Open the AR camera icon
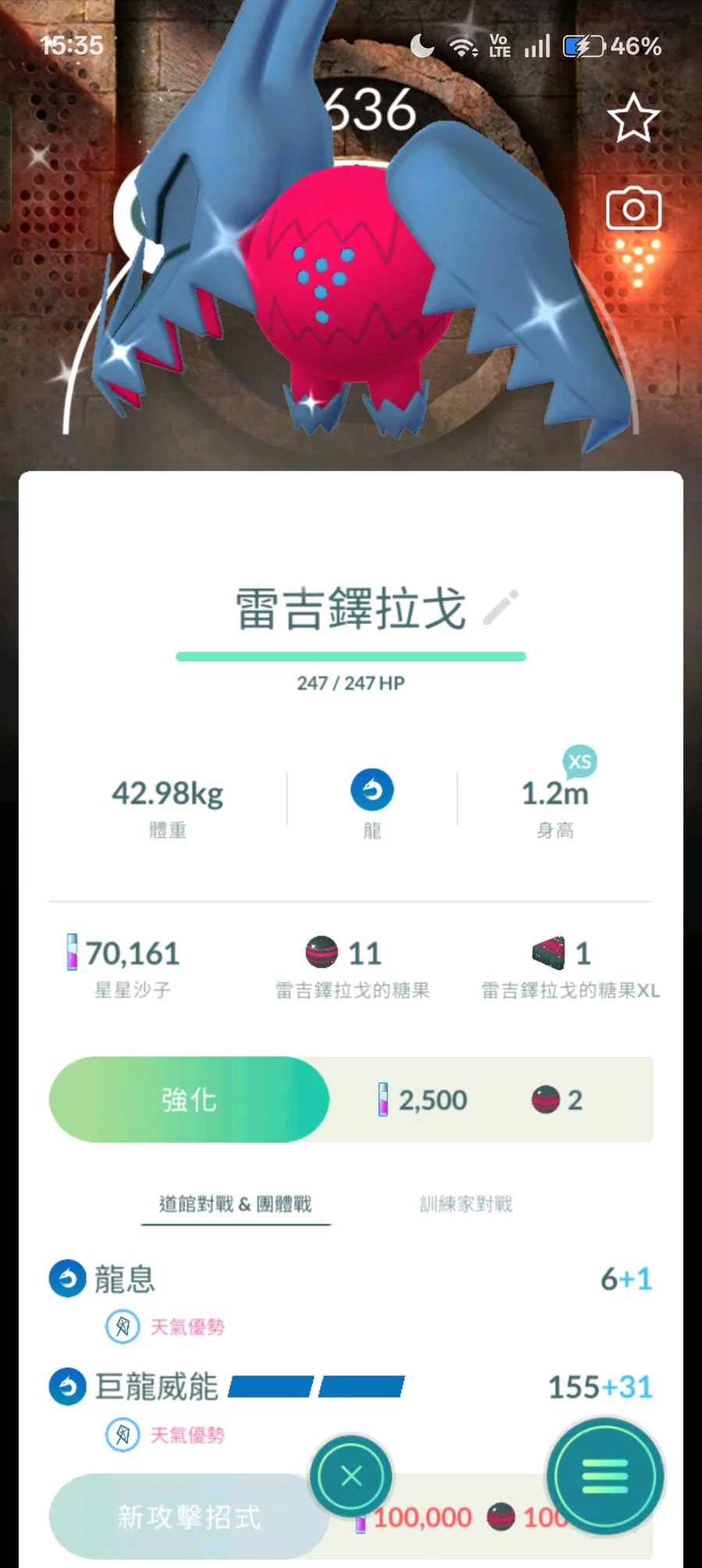 pyautogui.click(x=633, y=208)
